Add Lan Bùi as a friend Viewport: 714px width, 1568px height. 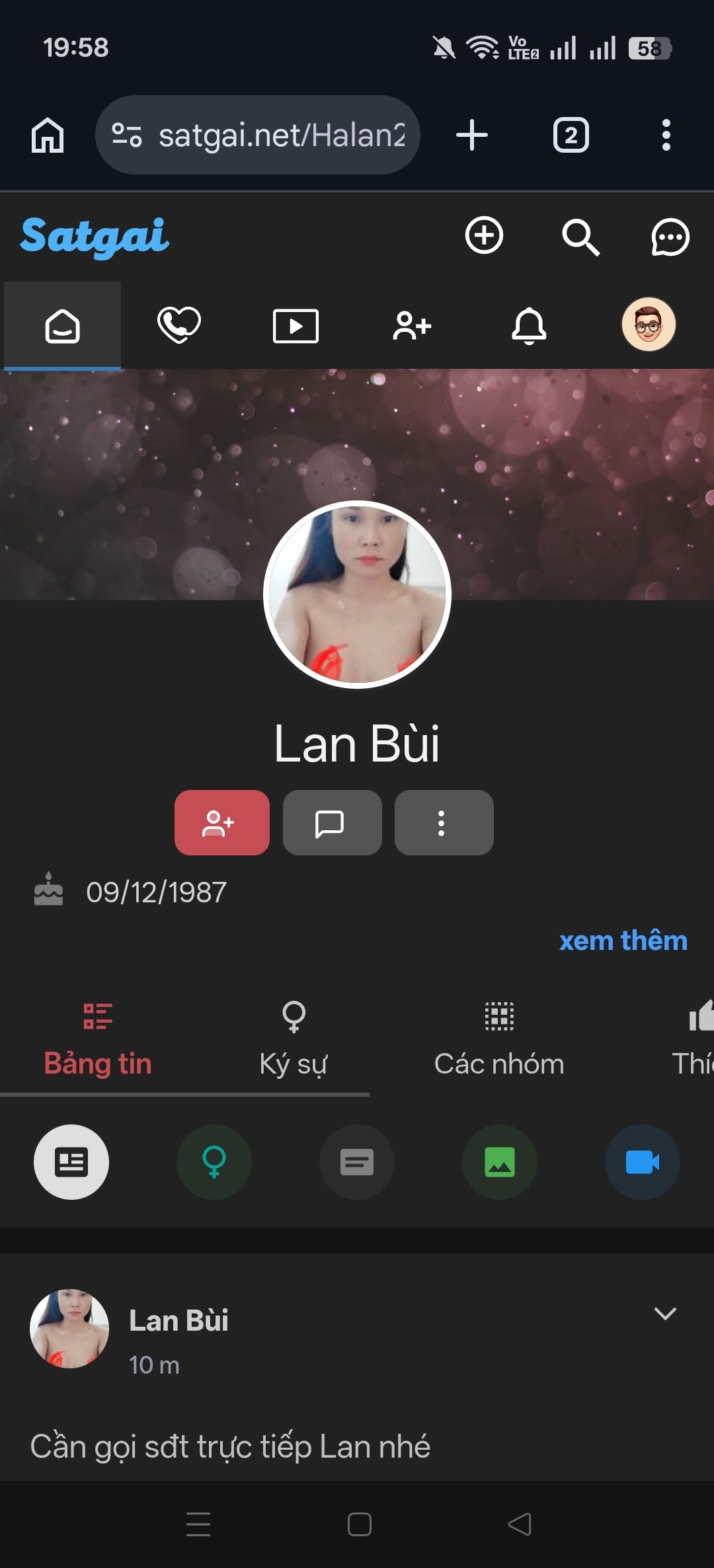coord(221,823)
